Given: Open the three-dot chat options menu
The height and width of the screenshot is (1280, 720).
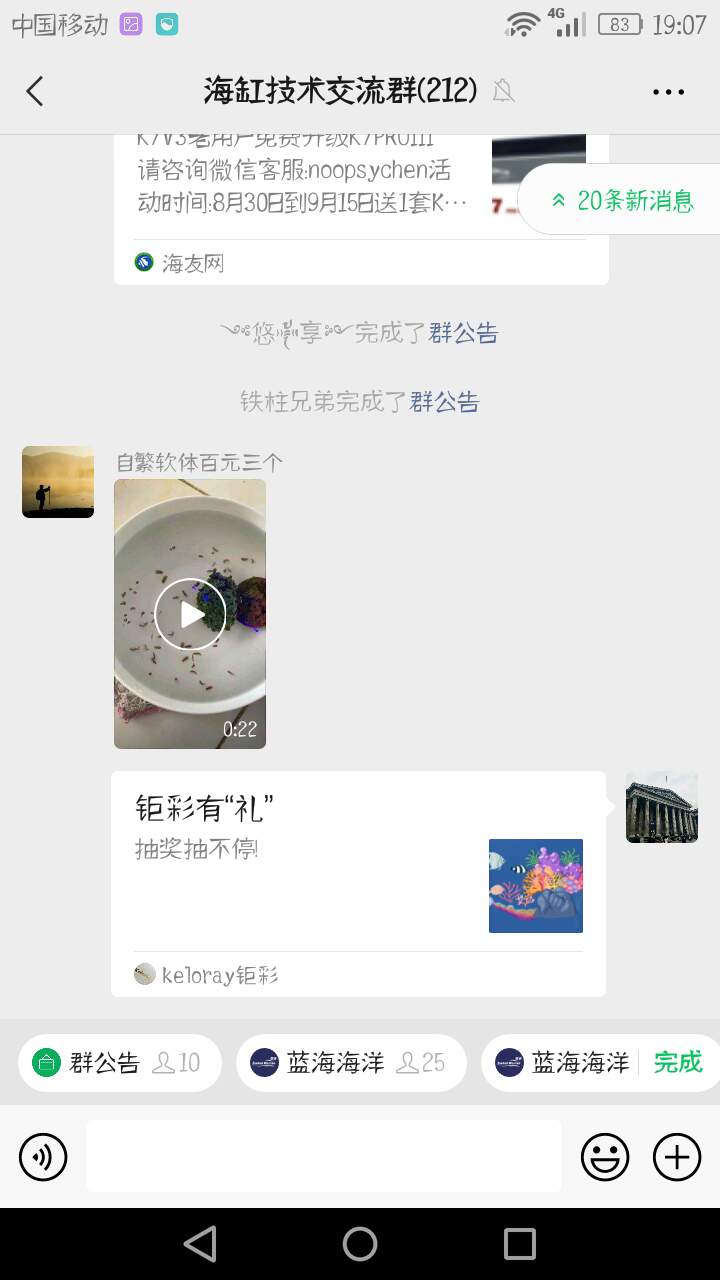Looking at the screenshot, I should 668,92.
